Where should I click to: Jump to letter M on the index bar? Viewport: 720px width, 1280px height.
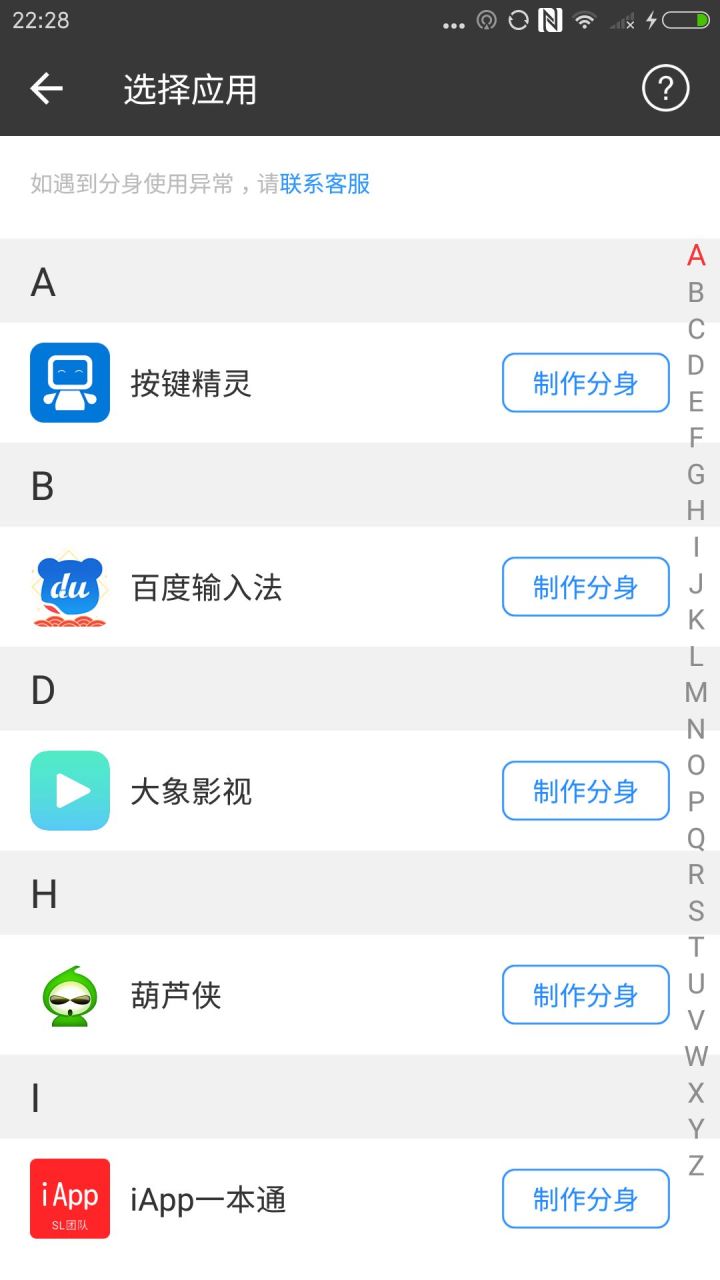[x=696, y=693]
